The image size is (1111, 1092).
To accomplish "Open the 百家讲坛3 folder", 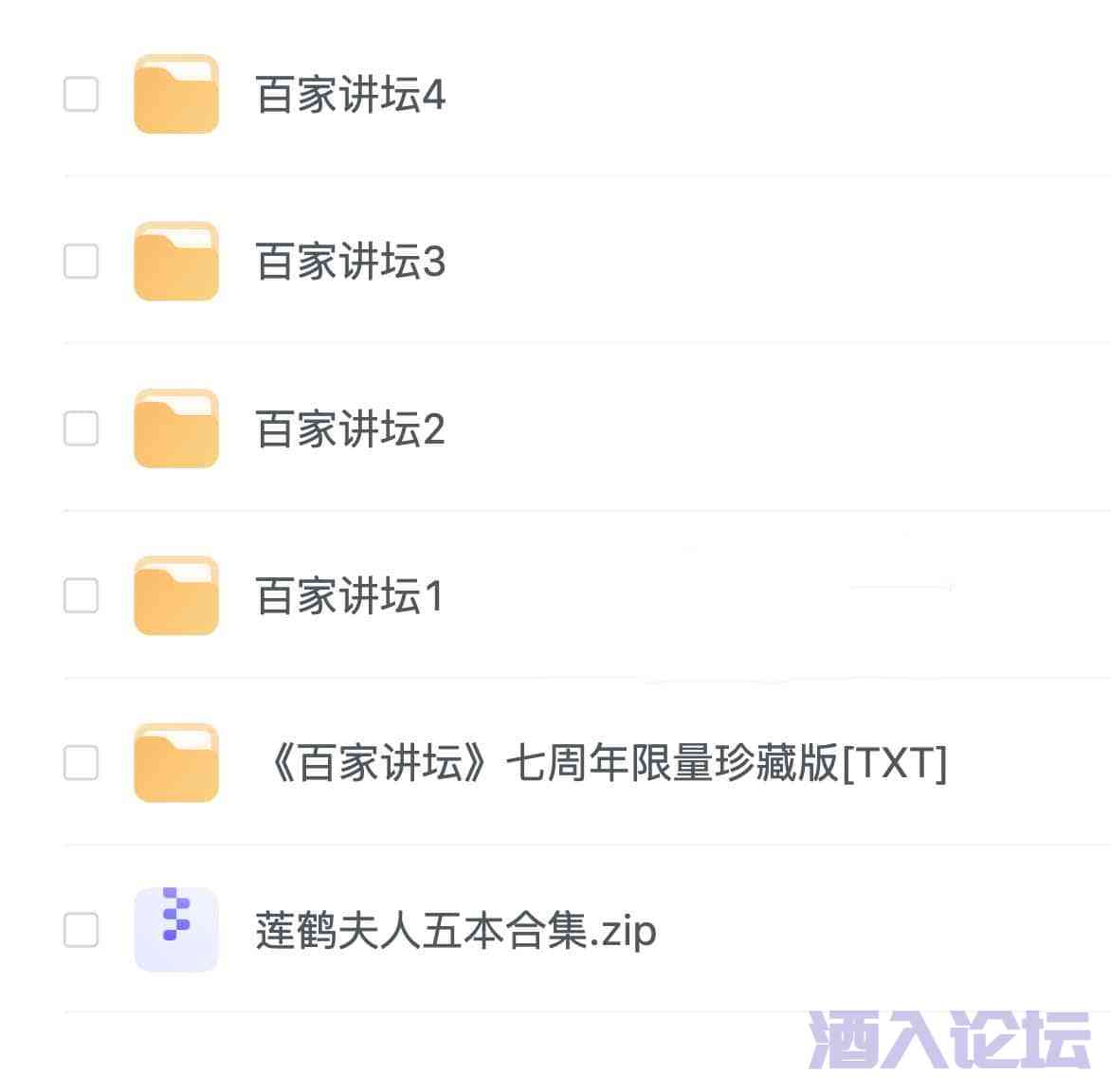I will click(x=350, y=262).
